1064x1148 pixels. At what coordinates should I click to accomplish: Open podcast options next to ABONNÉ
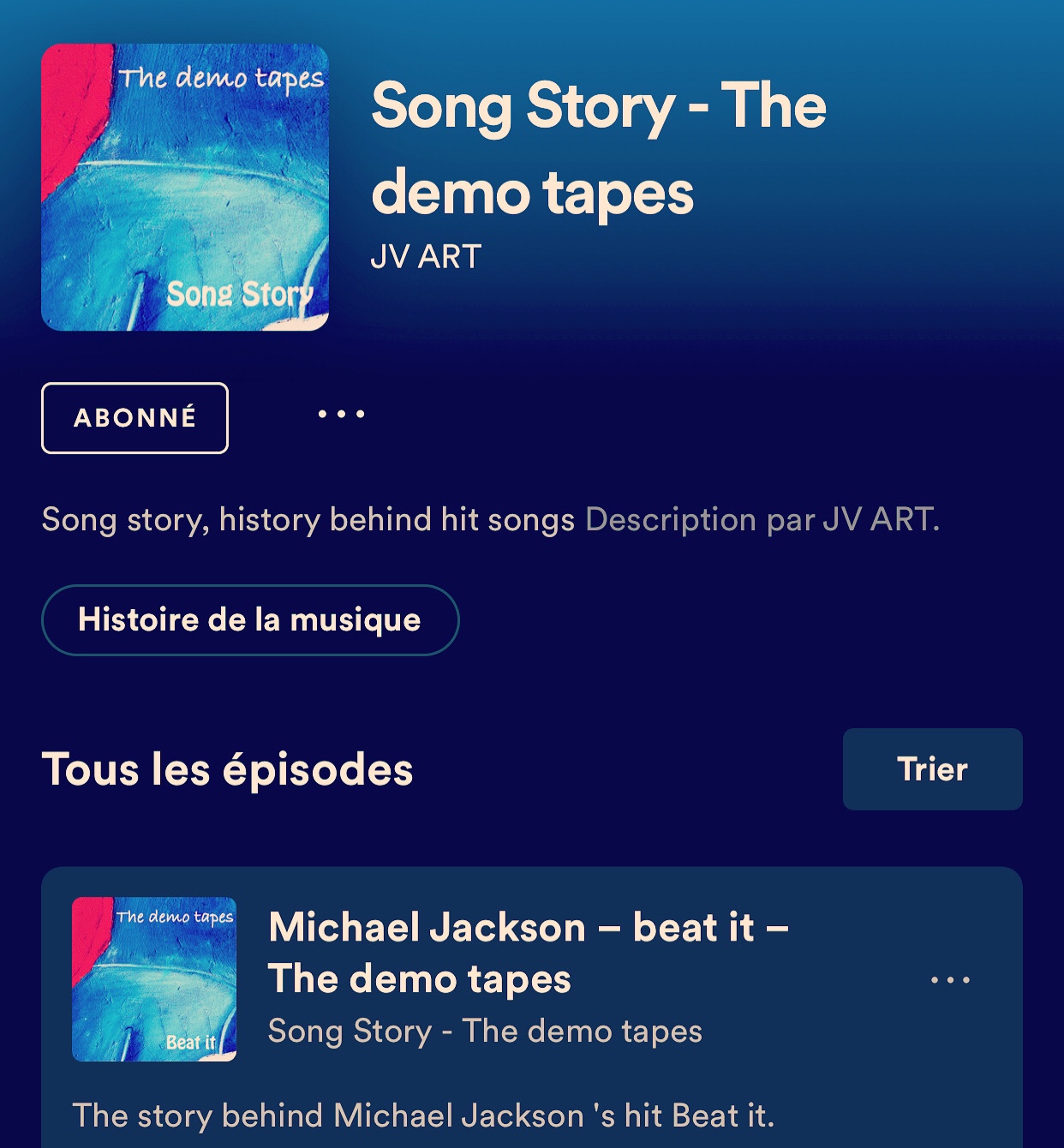point(341,415)
